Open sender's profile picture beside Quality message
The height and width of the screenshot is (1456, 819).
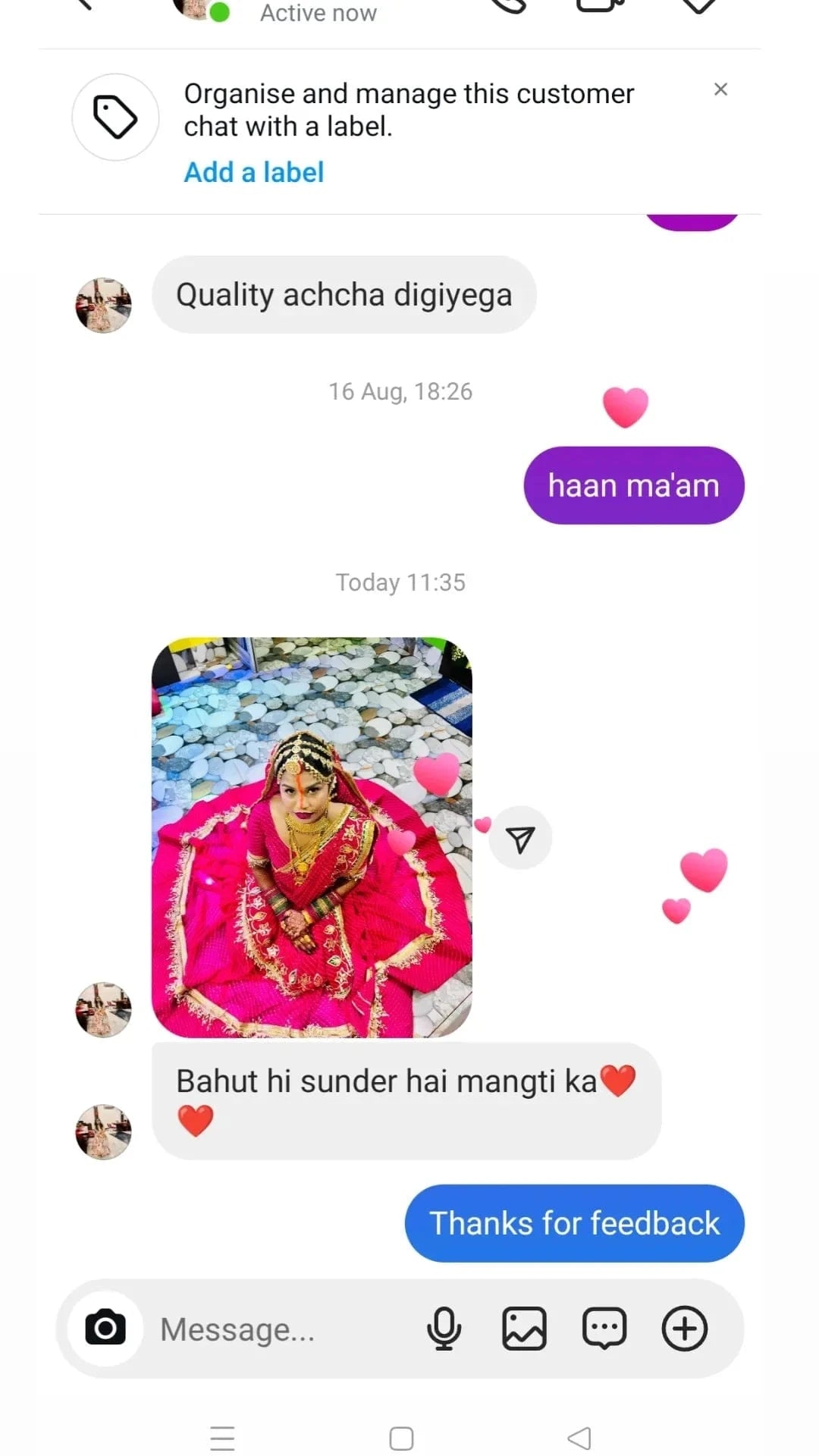(x=104, y=306)
